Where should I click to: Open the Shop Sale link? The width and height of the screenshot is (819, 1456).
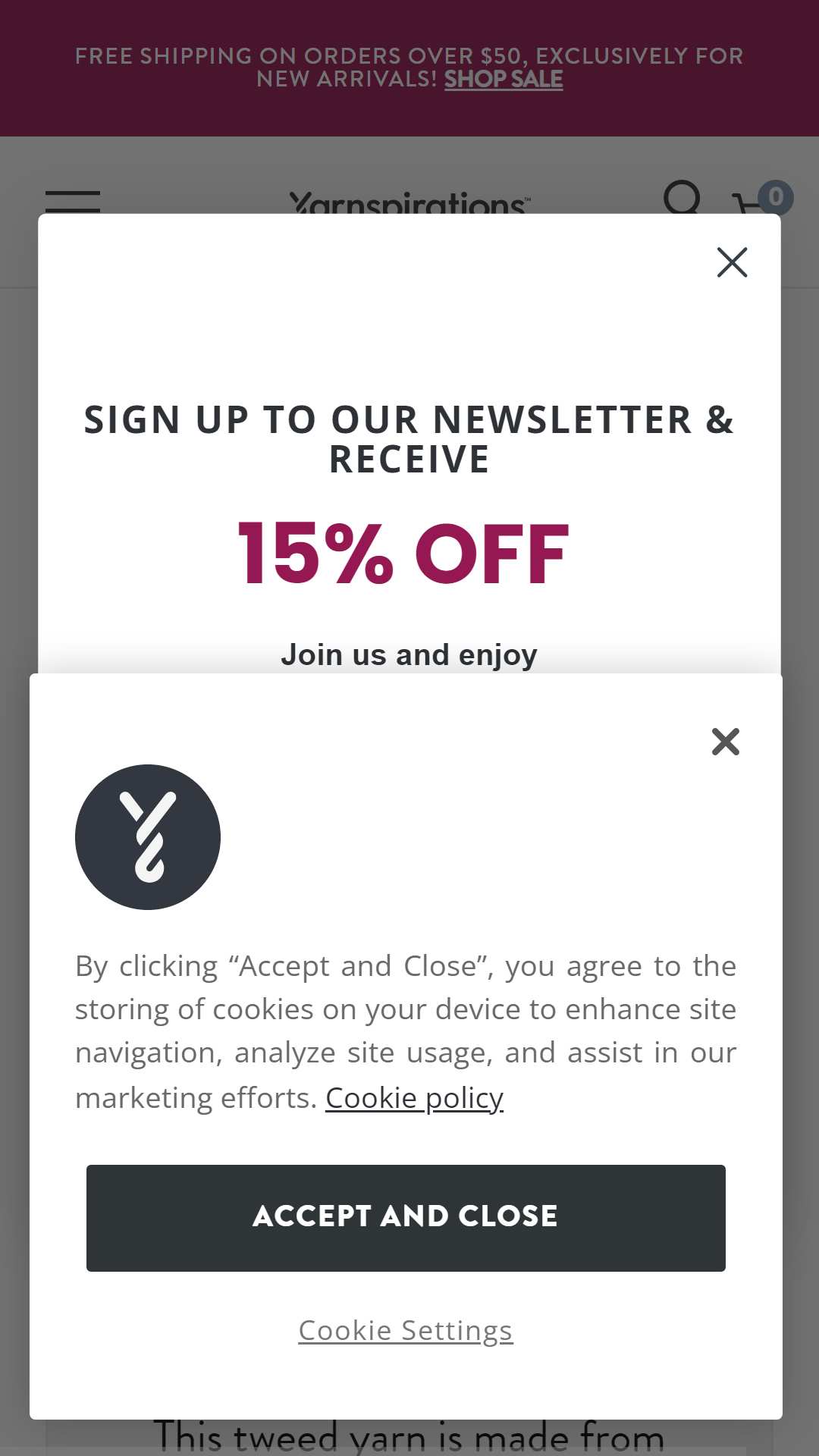tap(504, 79)
